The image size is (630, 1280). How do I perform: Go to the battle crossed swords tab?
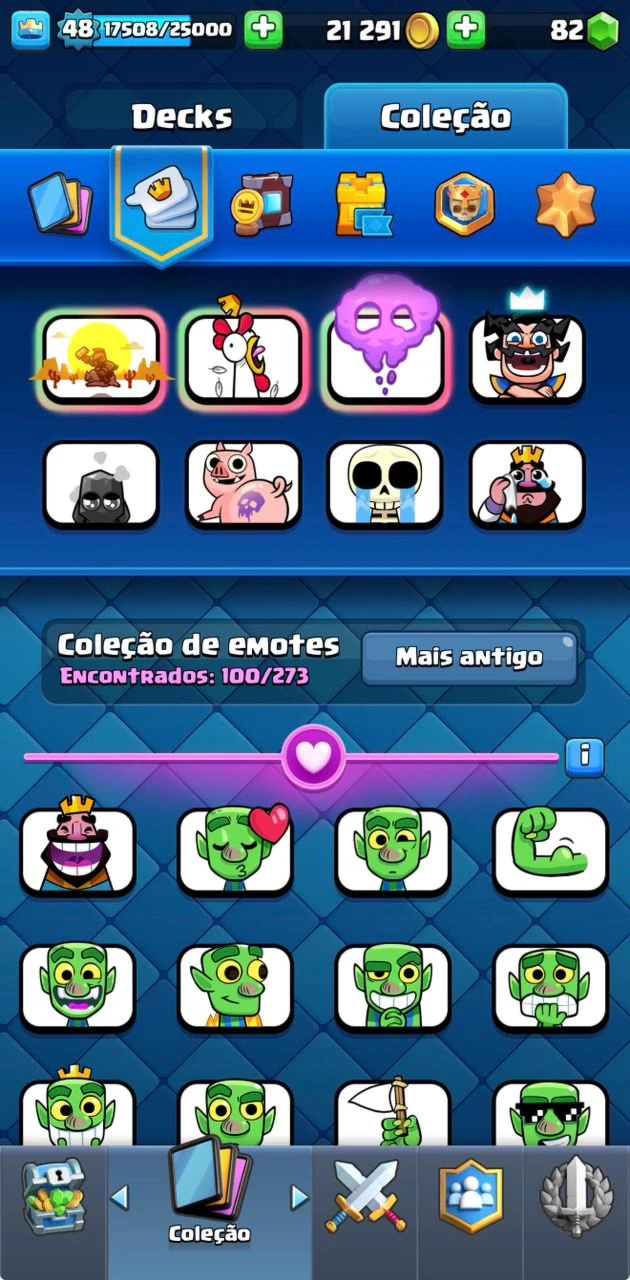pos(365,1198)
